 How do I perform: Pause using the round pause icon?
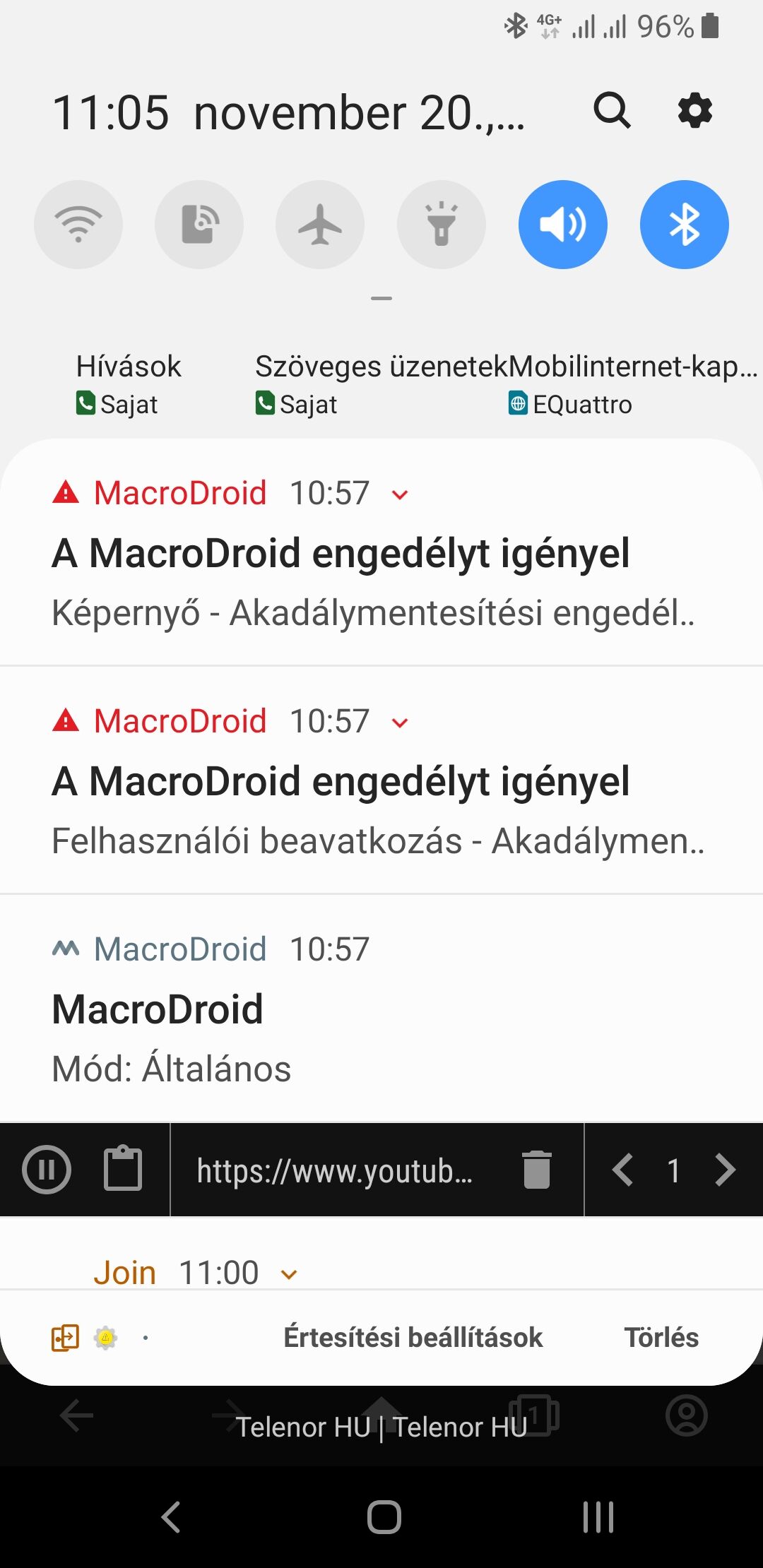click(x=47, y=1170)
